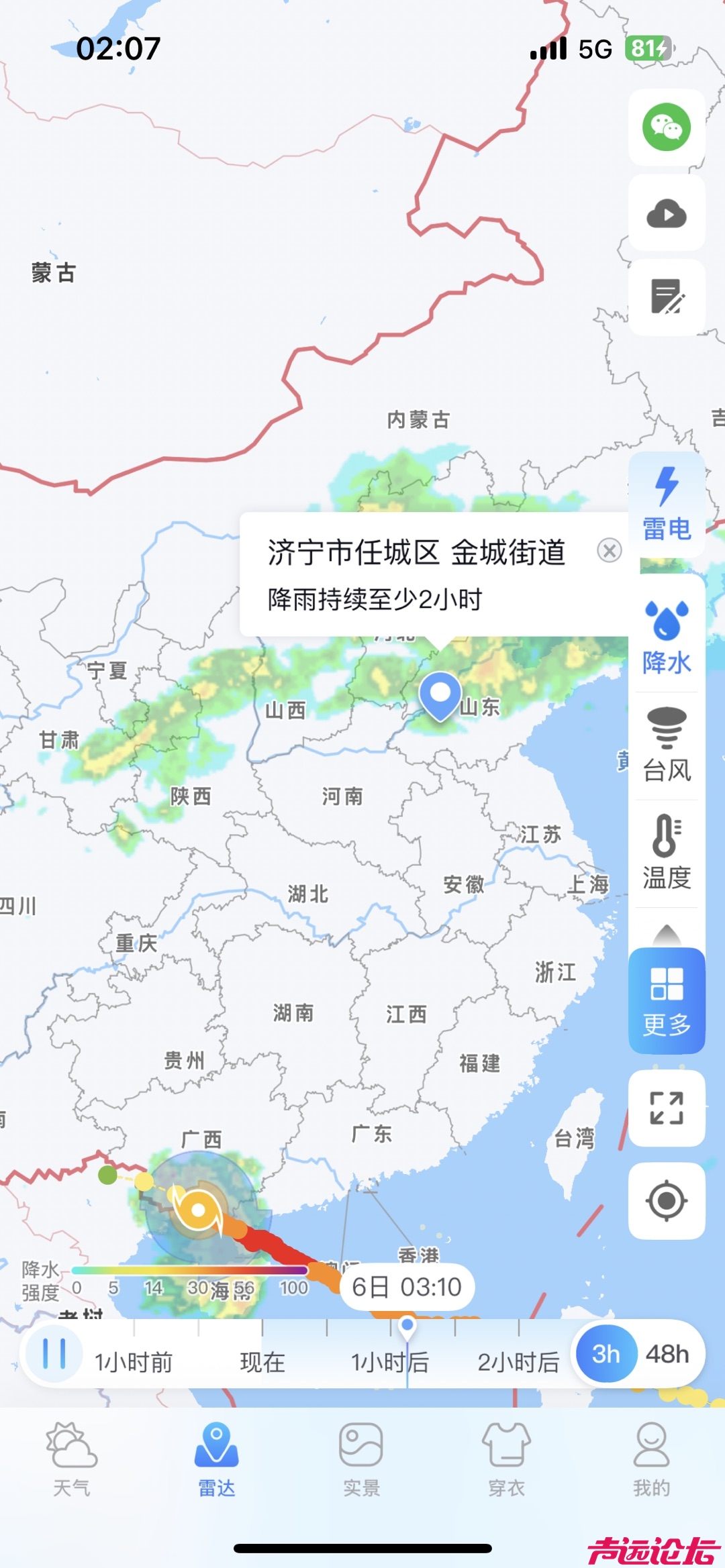Enter fullscreen map view
The width and height of the screenshot is (725, 1568).
pyautogui.click(x=666, y=1108)
